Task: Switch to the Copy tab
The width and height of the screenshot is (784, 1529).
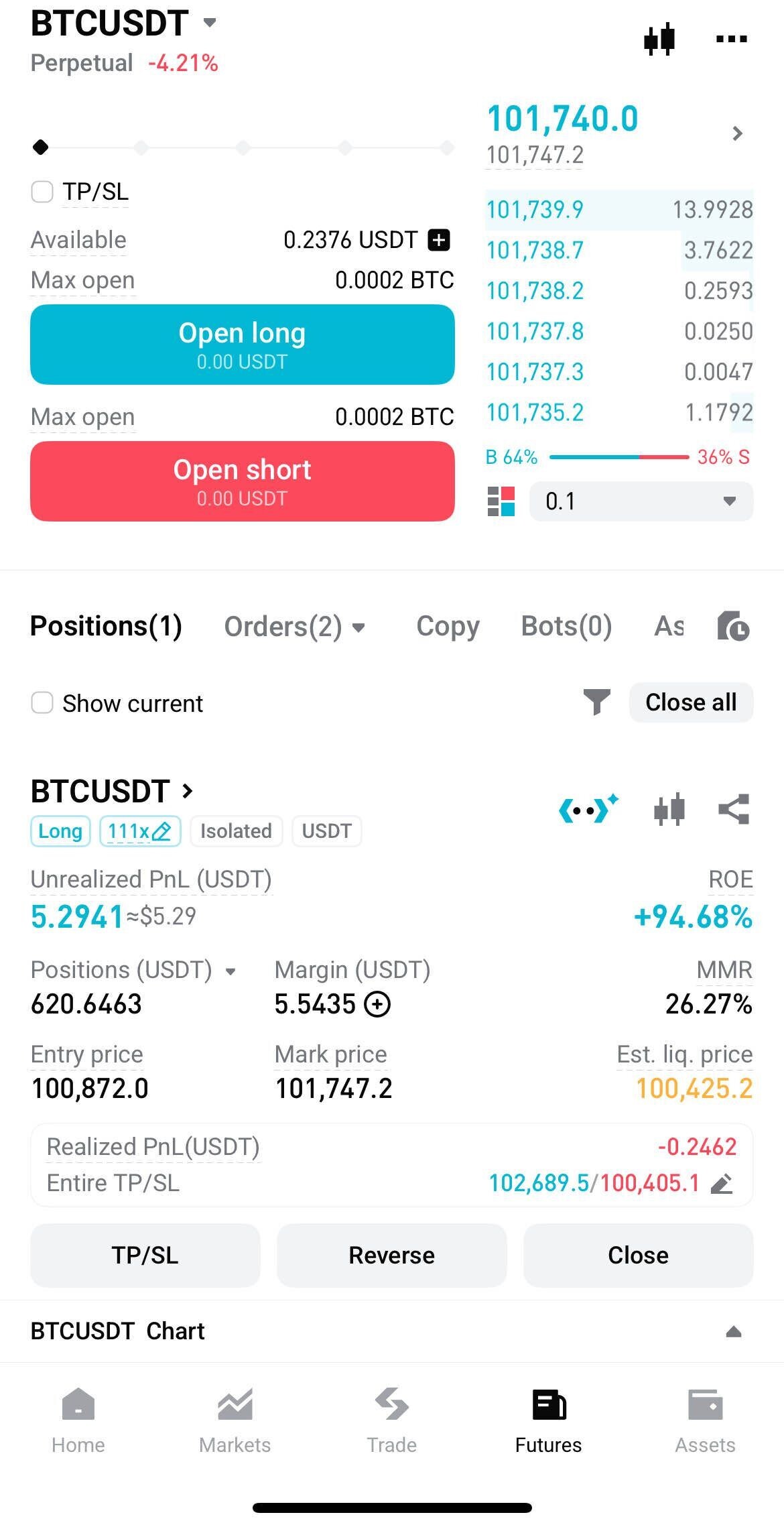Action: [x=448, y=627]
